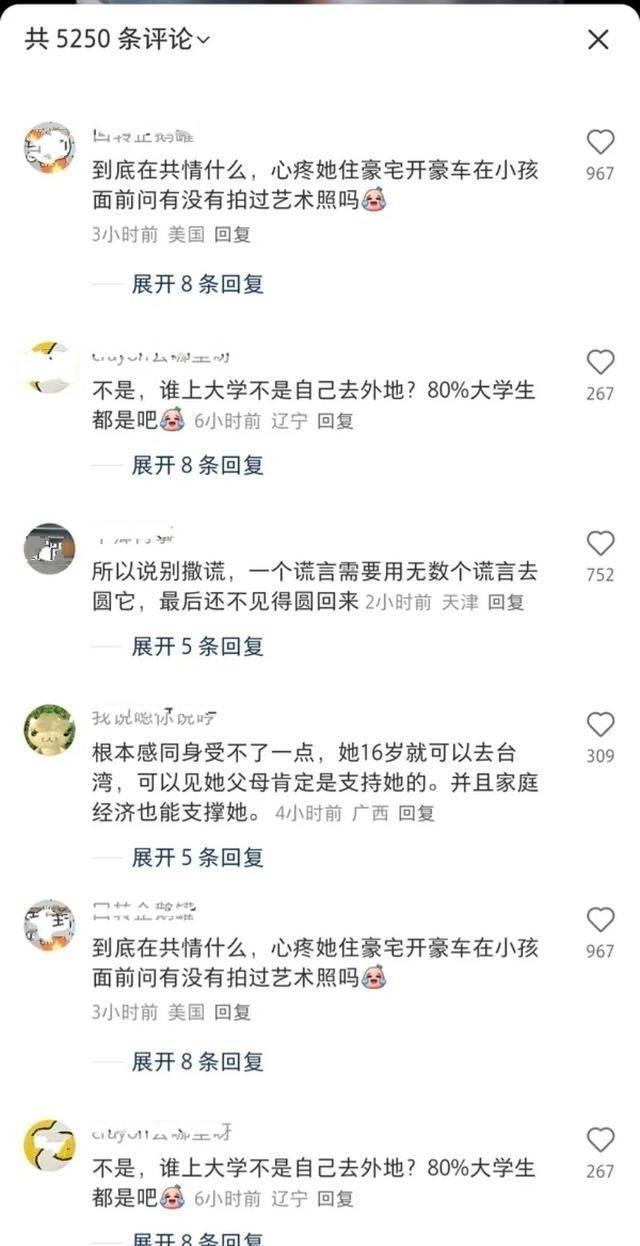The image size is (640, 1246).
Task: Open the 共 5250 条评论 sort dropdown
Action: [118, 40]
